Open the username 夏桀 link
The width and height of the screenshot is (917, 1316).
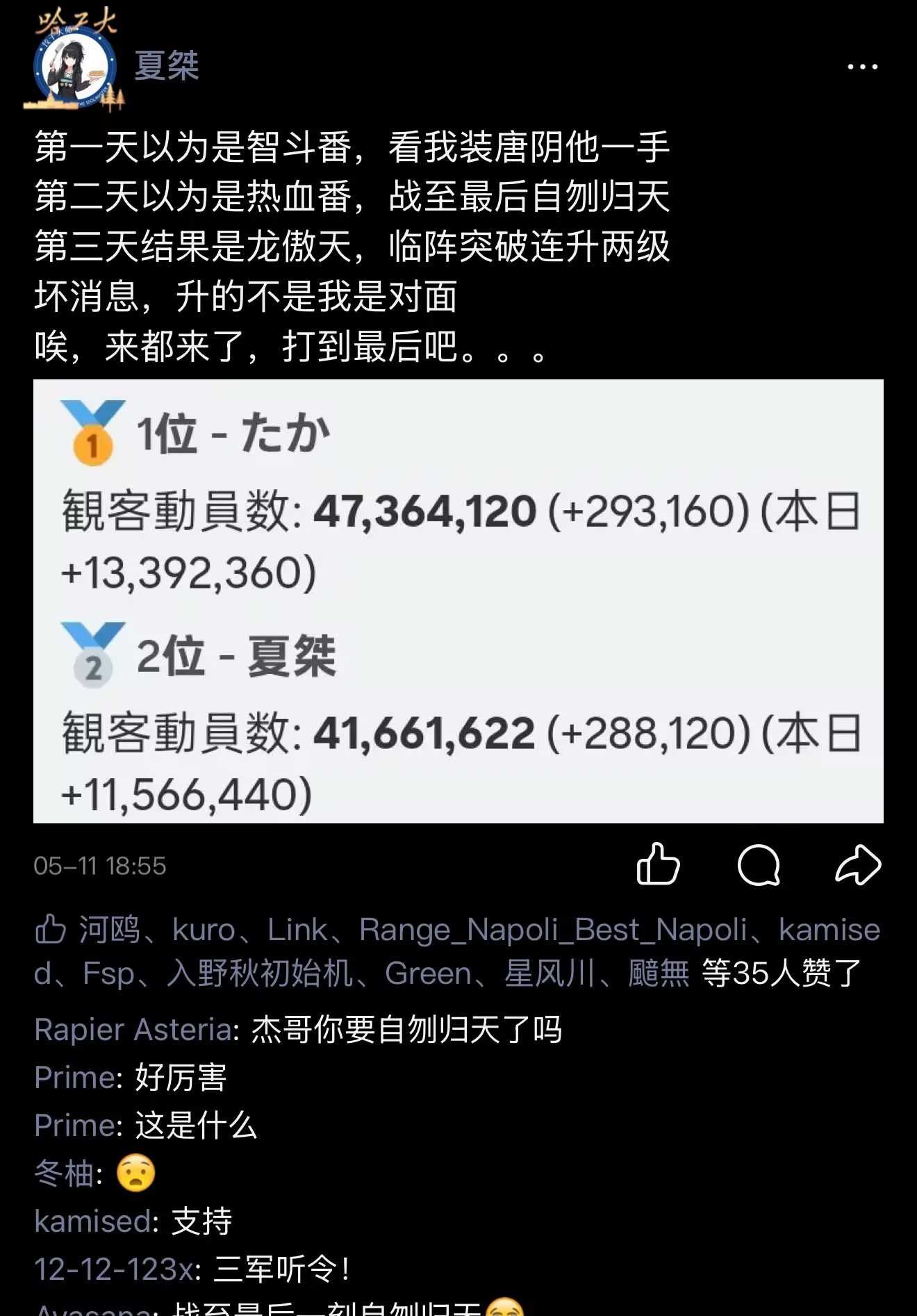(x=166, y=66)
